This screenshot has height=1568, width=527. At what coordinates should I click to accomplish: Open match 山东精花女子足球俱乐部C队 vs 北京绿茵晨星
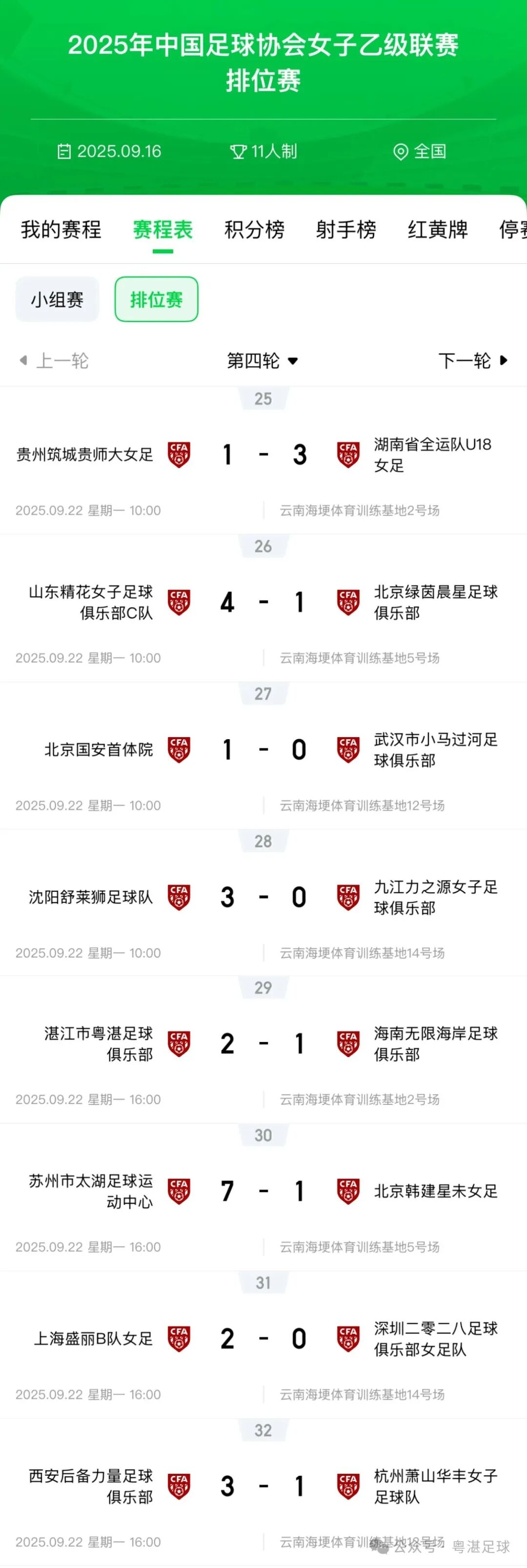pos(263,603)
